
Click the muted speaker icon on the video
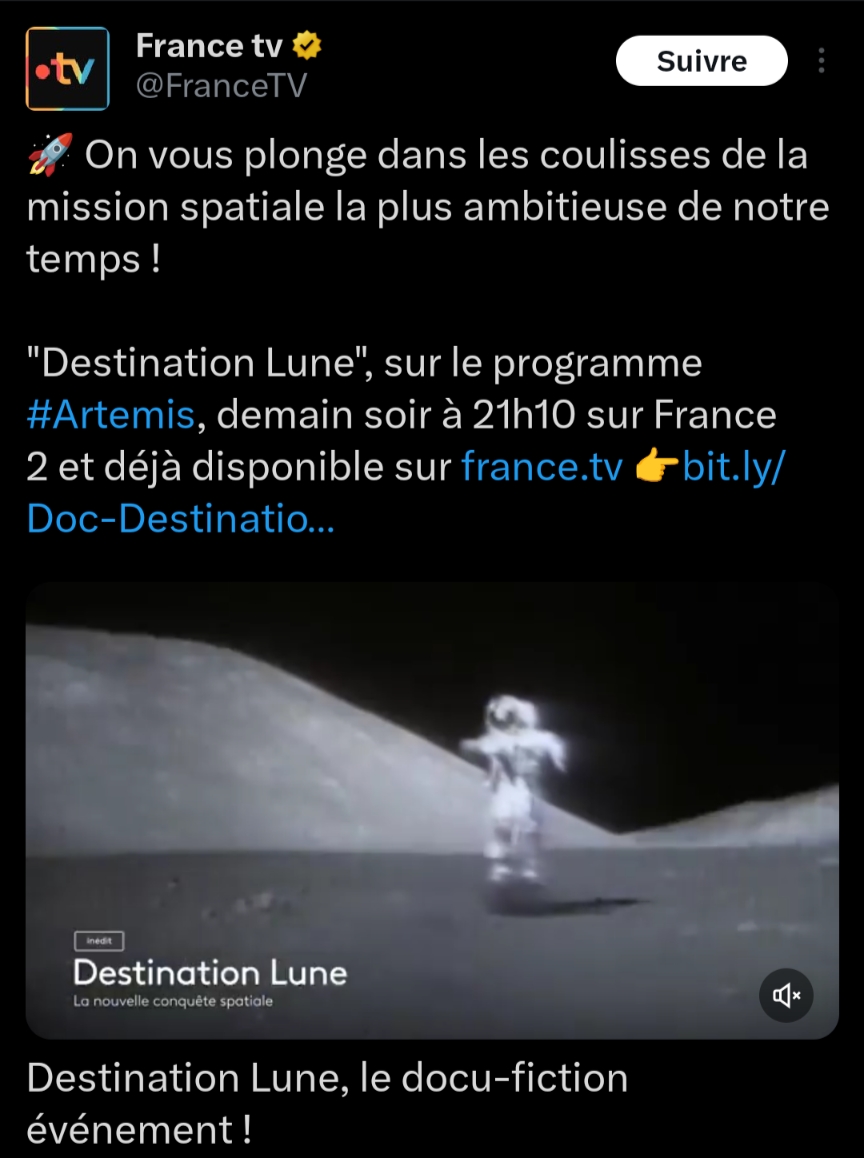click(x=786, y=996)
